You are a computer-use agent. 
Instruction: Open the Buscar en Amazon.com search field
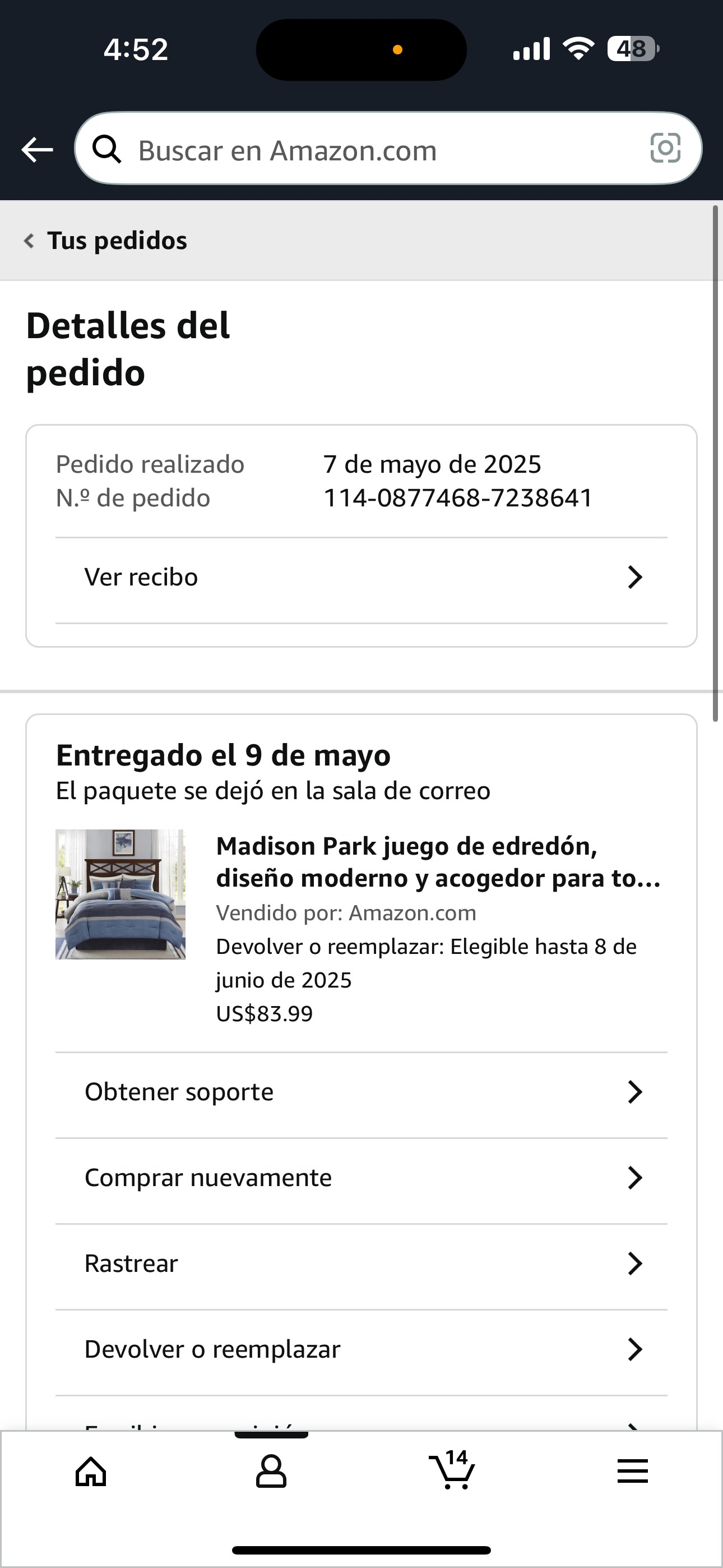click(x=388, y=149)
